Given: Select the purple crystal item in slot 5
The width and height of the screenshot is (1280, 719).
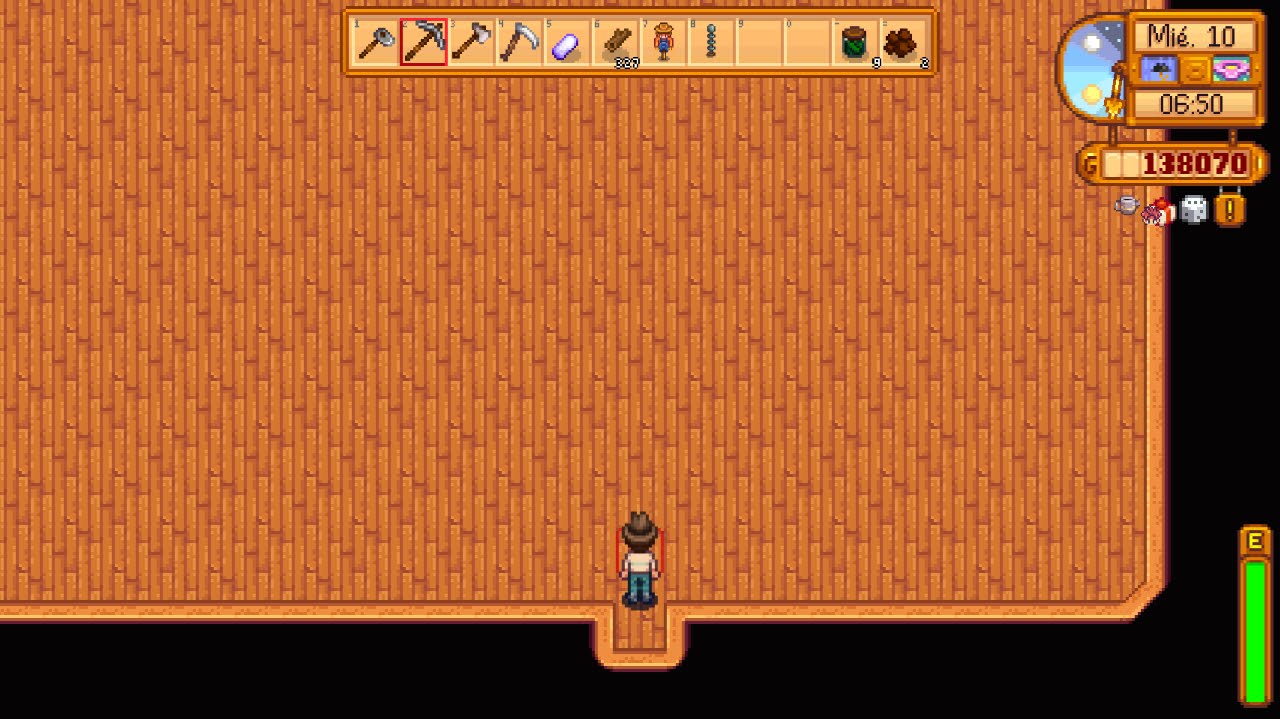Looking at the screenshot, I should point(567,43).
